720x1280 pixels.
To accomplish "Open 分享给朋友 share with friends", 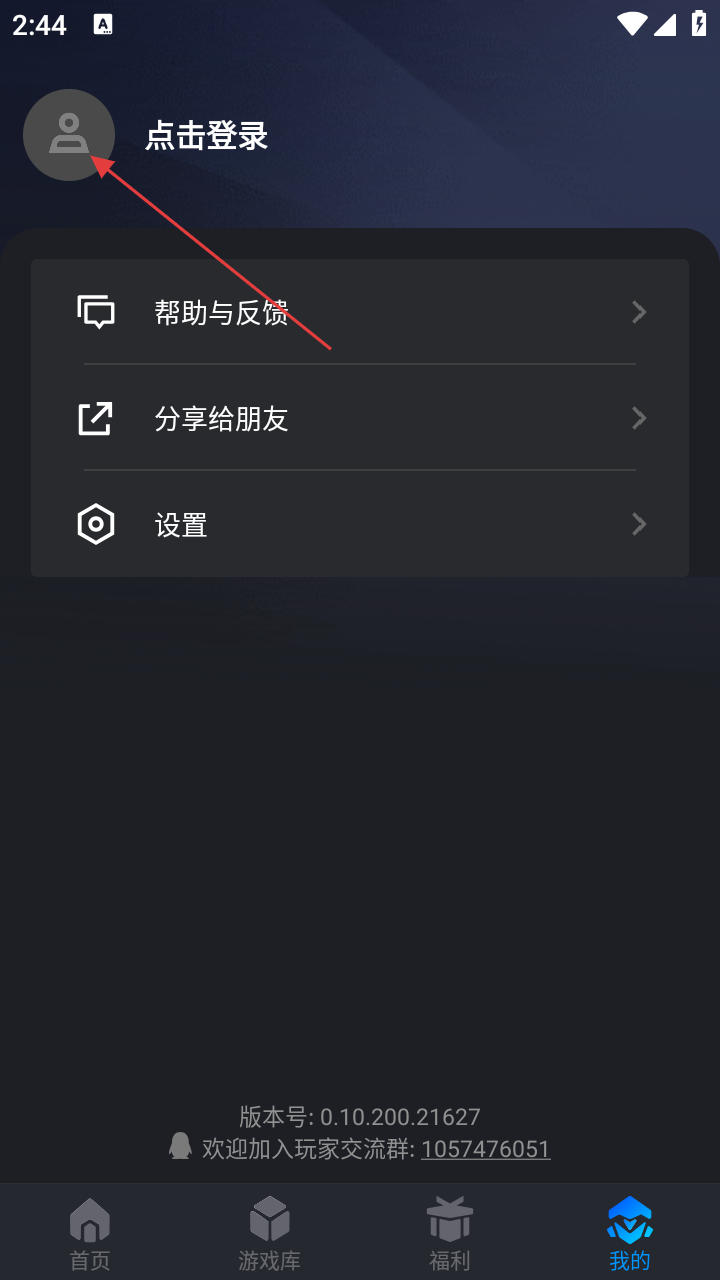I will [360, 418].
